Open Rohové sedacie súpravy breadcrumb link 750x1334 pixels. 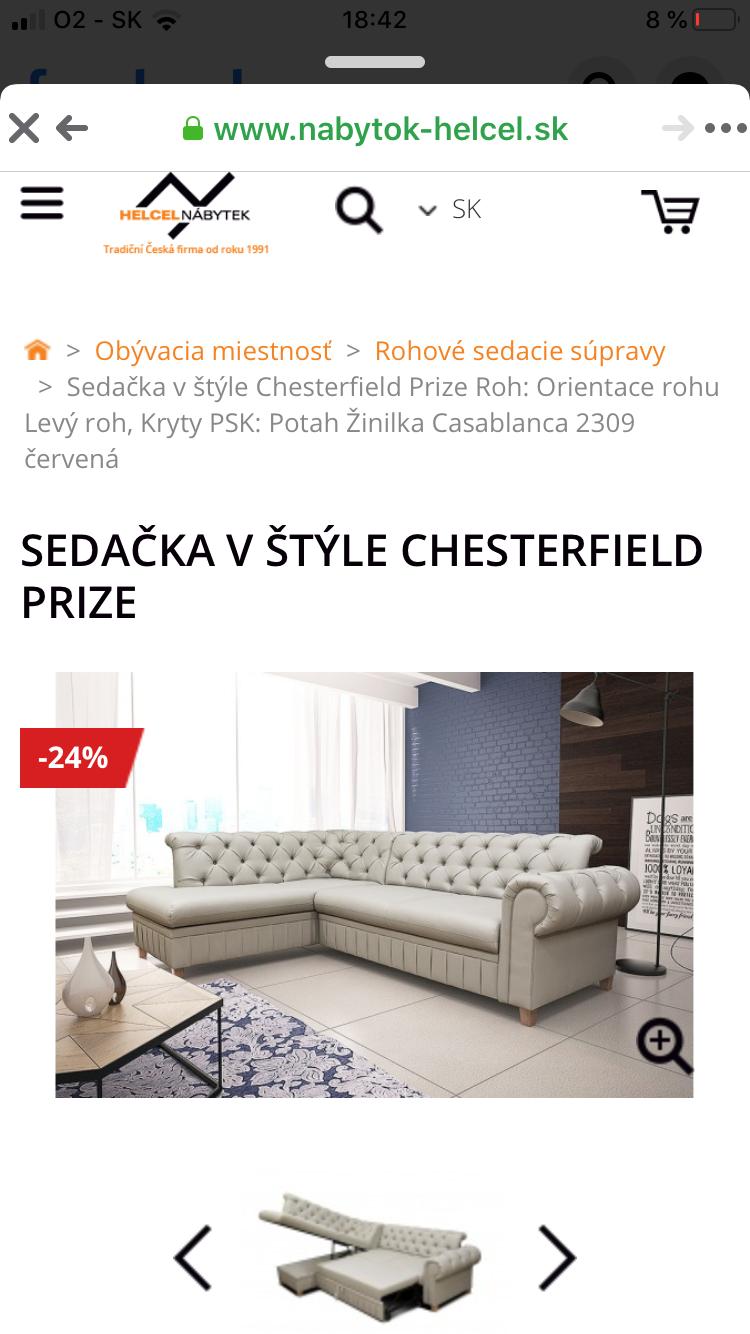tap(519, 351)
